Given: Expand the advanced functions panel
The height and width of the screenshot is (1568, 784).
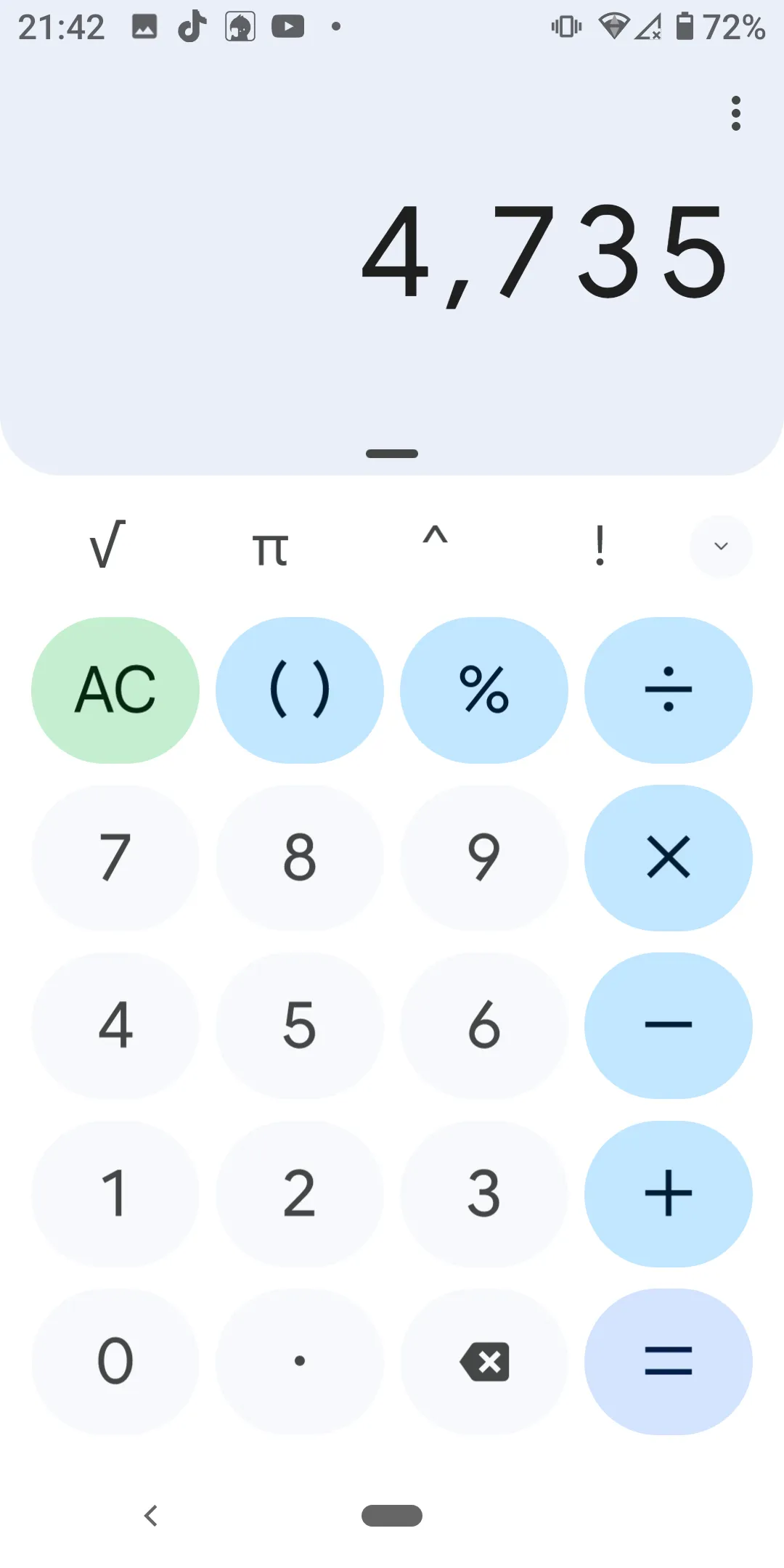Looking at the screenshot, I should [721, 546].
